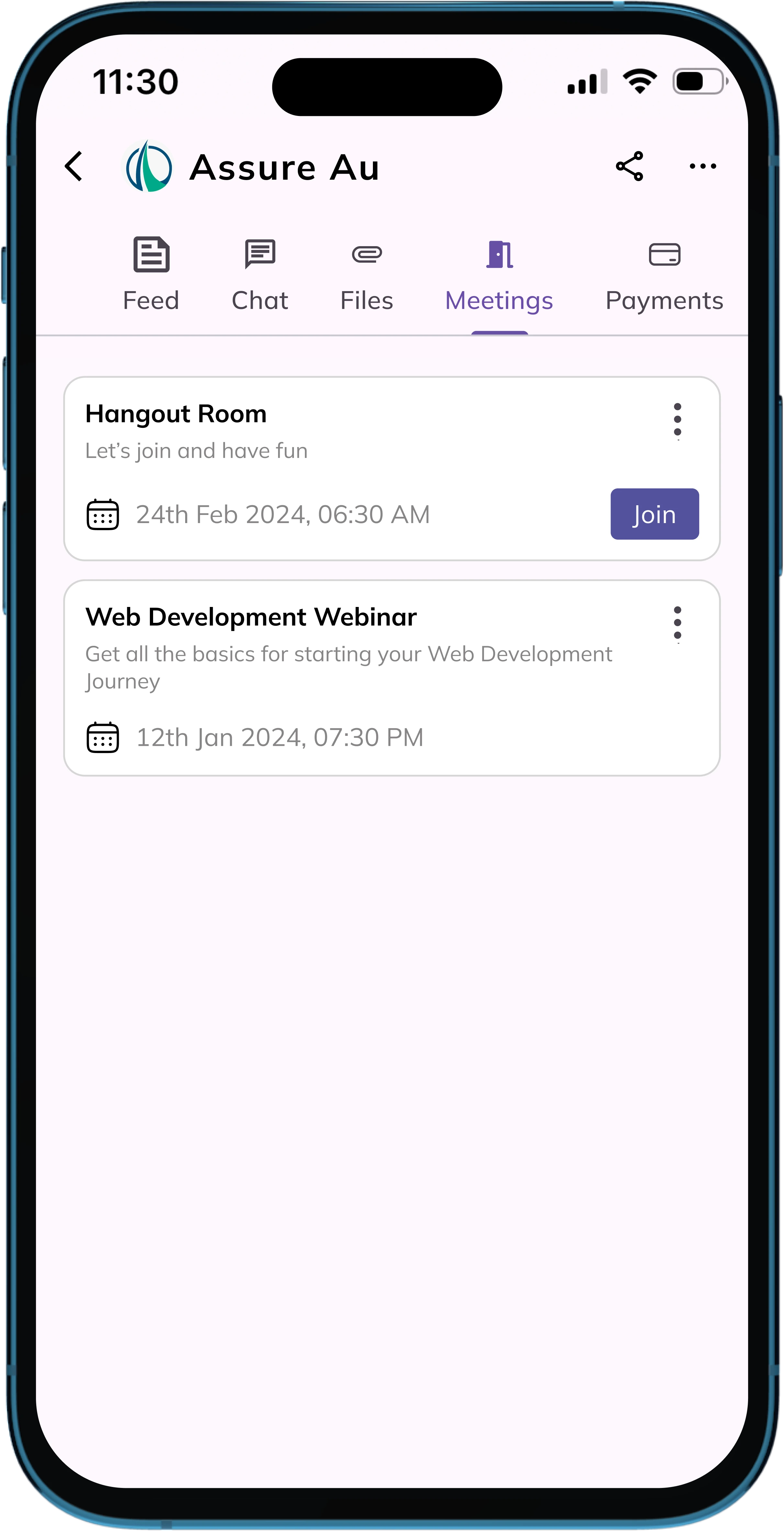This screenshot has height=1531, width=784.
Task: Open options for Hangout Room
Action: [x=677, y=421]
